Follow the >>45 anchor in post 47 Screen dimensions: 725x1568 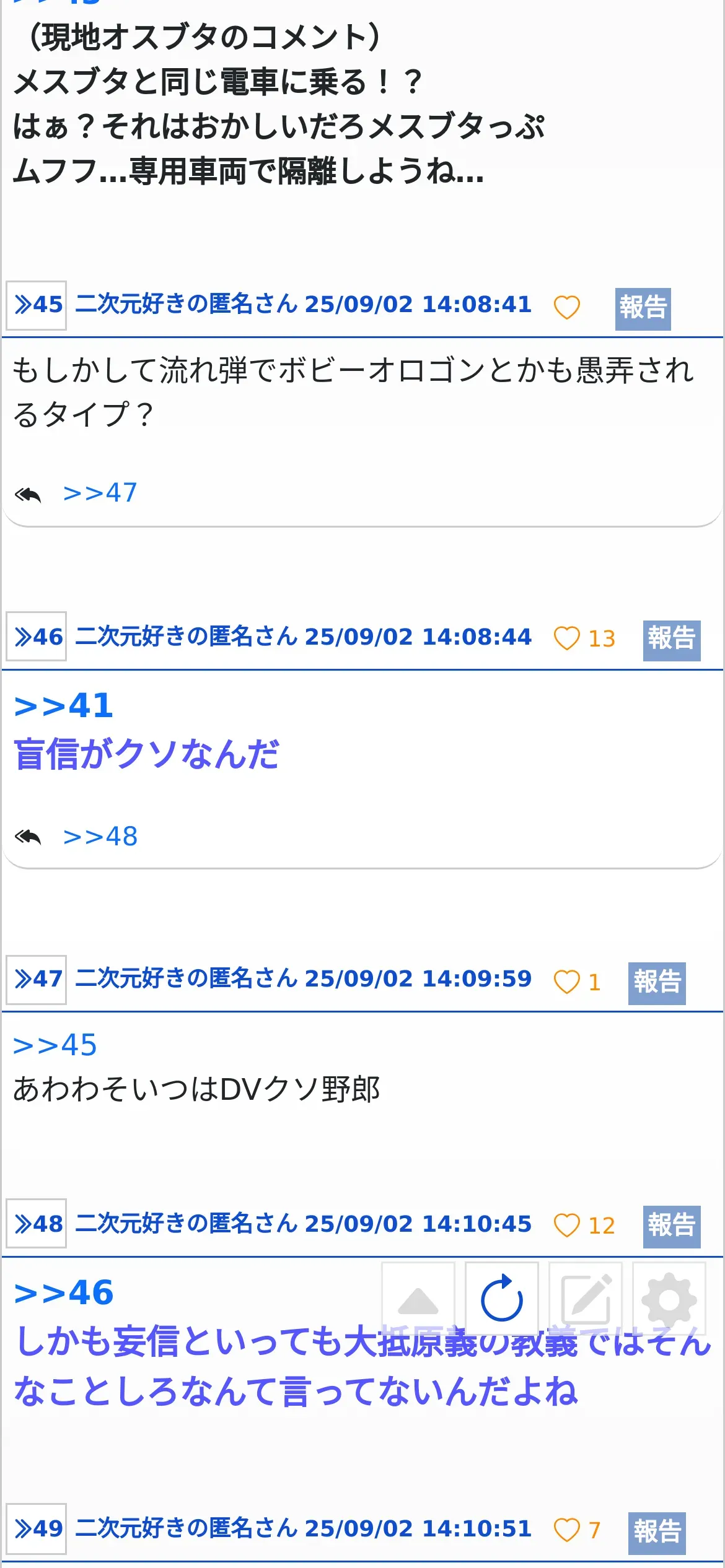(x=55, y=1045)
